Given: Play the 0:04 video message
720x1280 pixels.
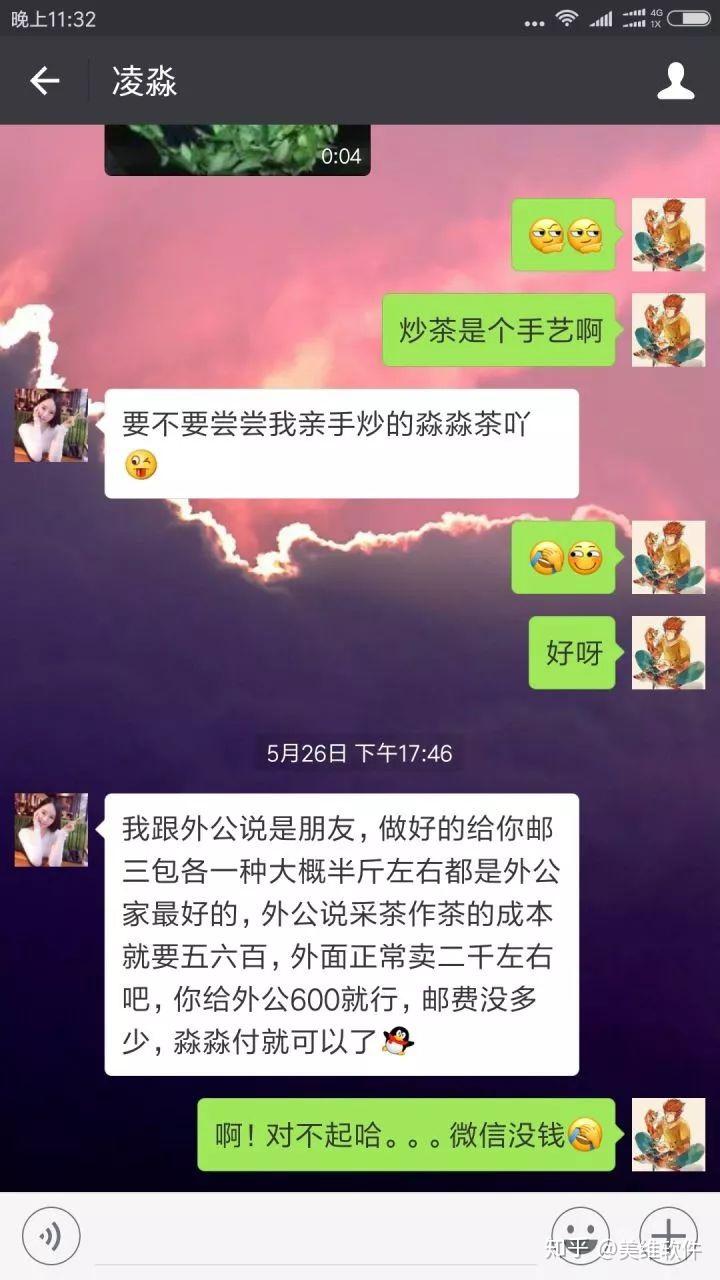Looking at the screenshot, I should (237, 150).
